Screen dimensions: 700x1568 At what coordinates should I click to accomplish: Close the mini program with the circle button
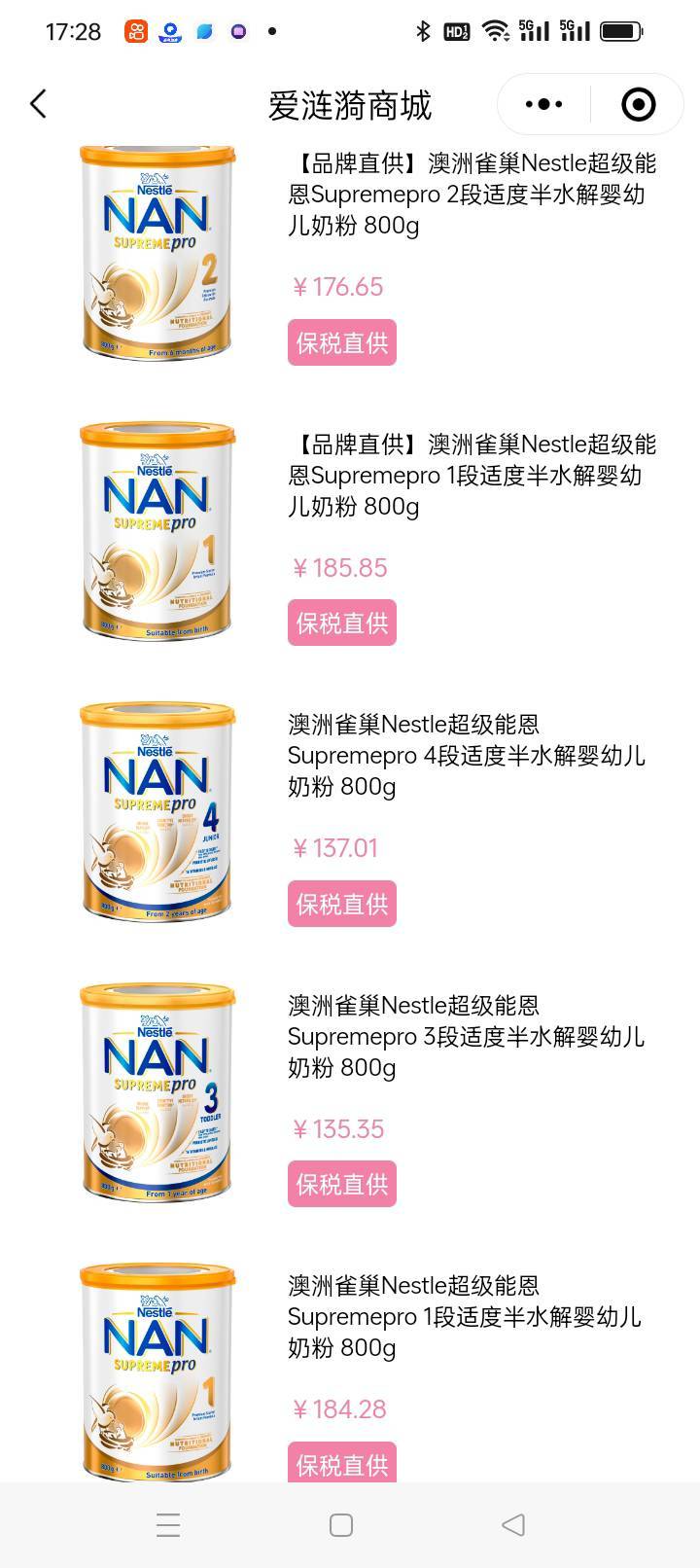click(x=638, y=104)
